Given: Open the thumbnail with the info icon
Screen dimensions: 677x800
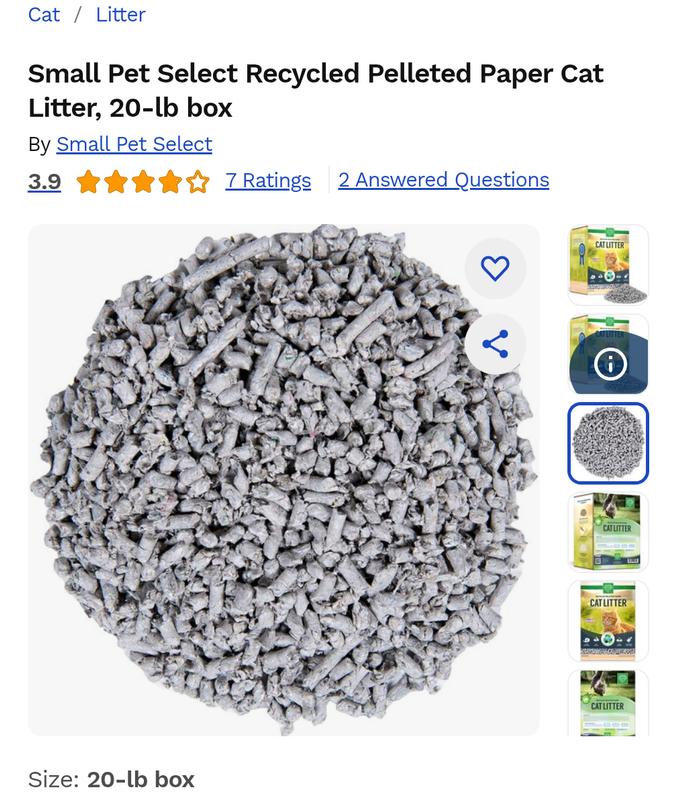Looking at the screenshot, I should (608, 355).
